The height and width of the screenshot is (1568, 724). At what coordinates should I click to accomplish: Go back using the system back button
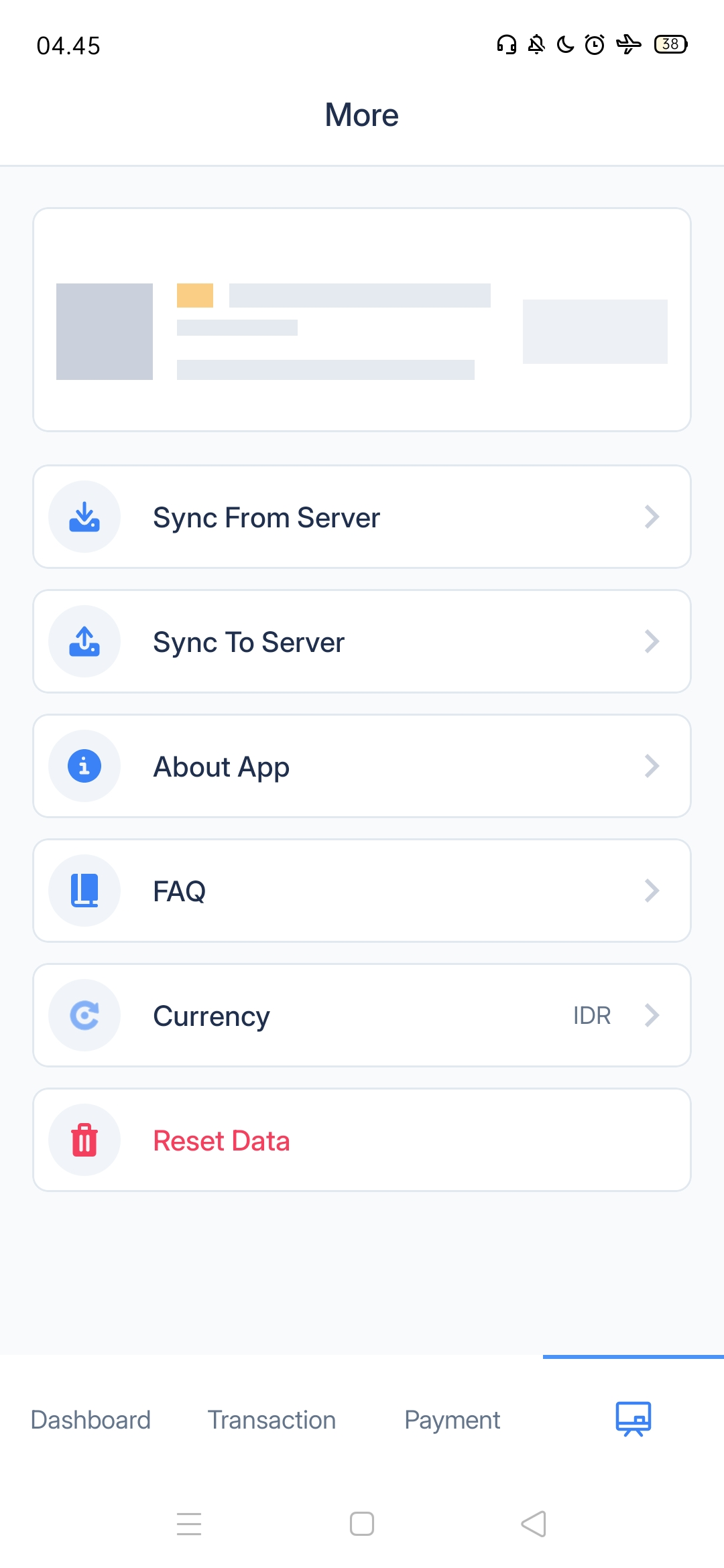pos(534,1524)
